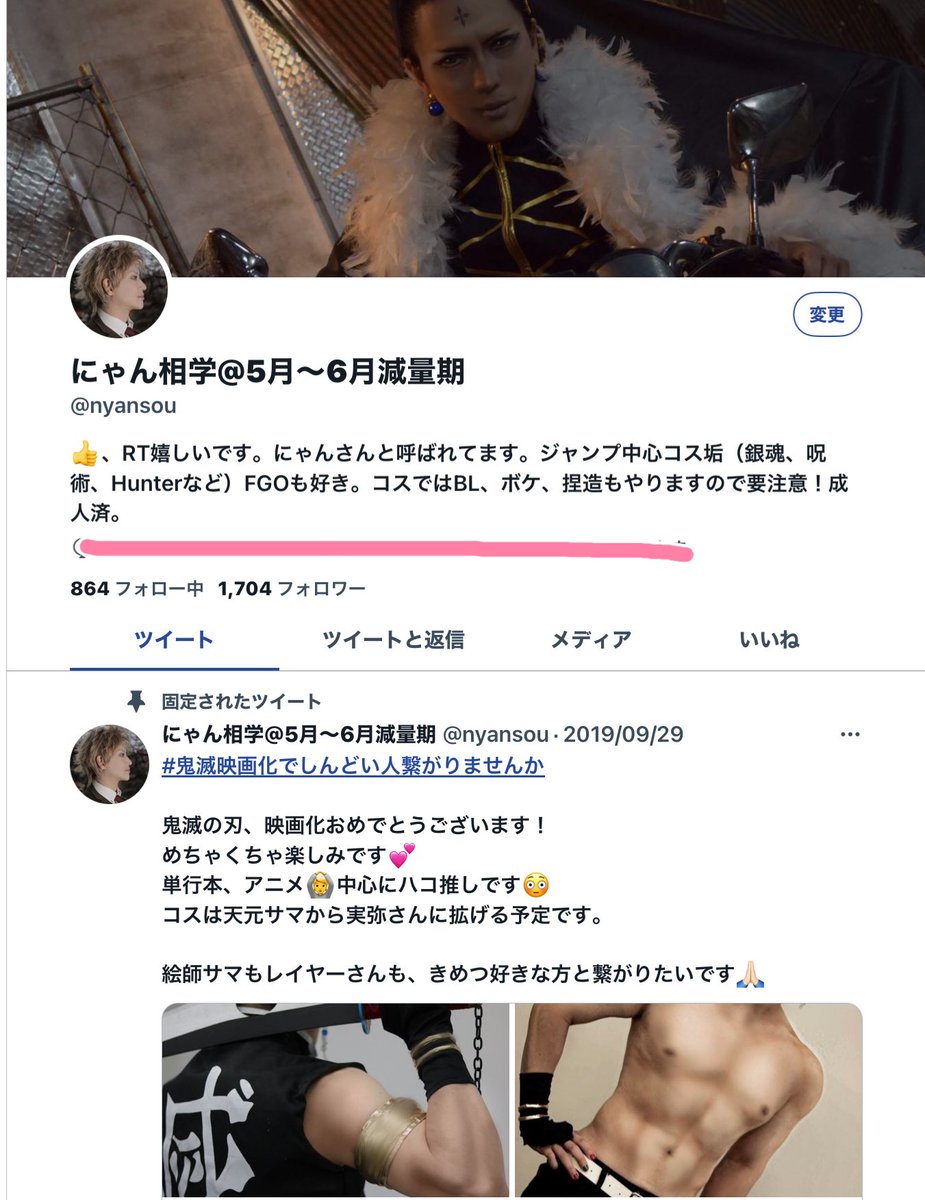
Task: Open hashtag #鬼滅映画化でしんどい人繋がりませんか
Action: tap(353, 766)
